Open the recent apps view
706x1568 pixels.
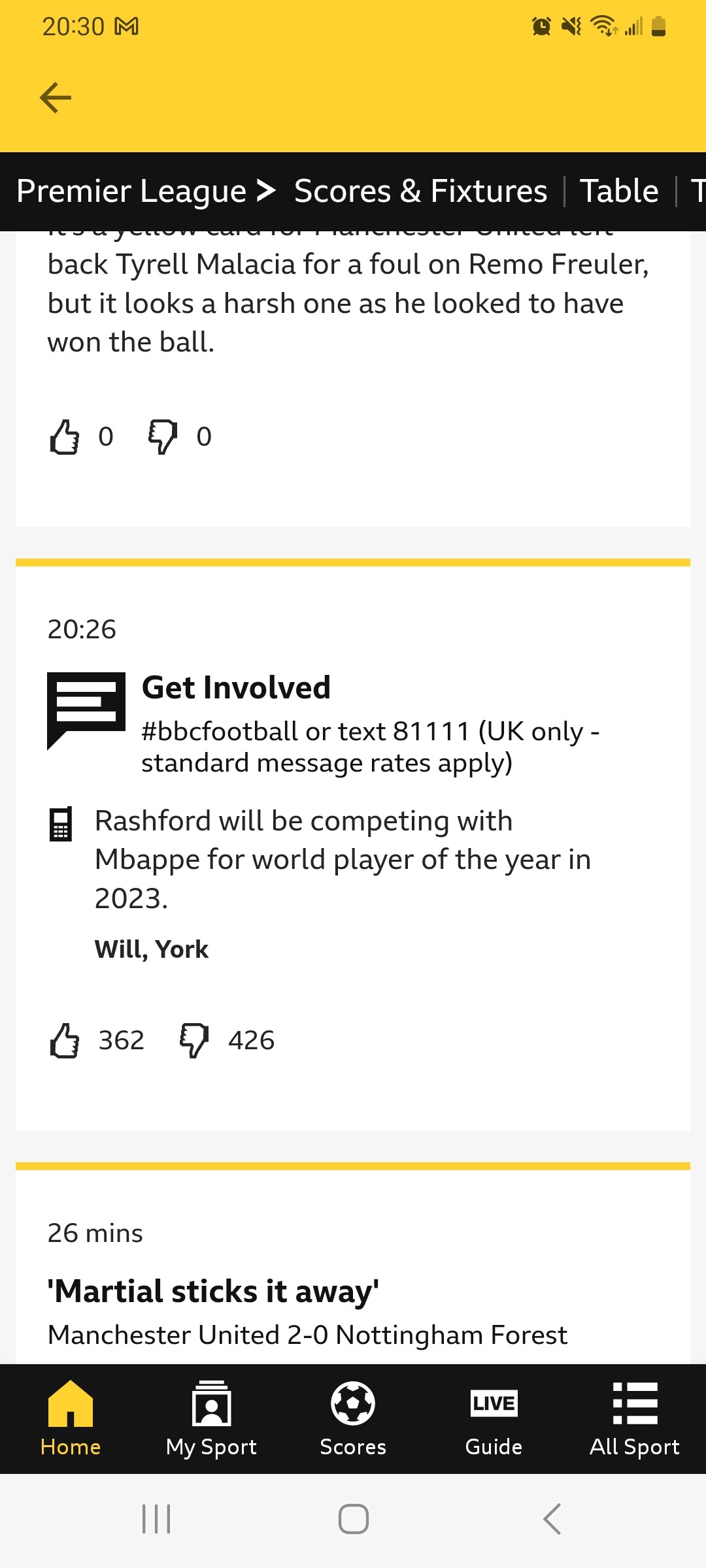tap(156, 1519)
